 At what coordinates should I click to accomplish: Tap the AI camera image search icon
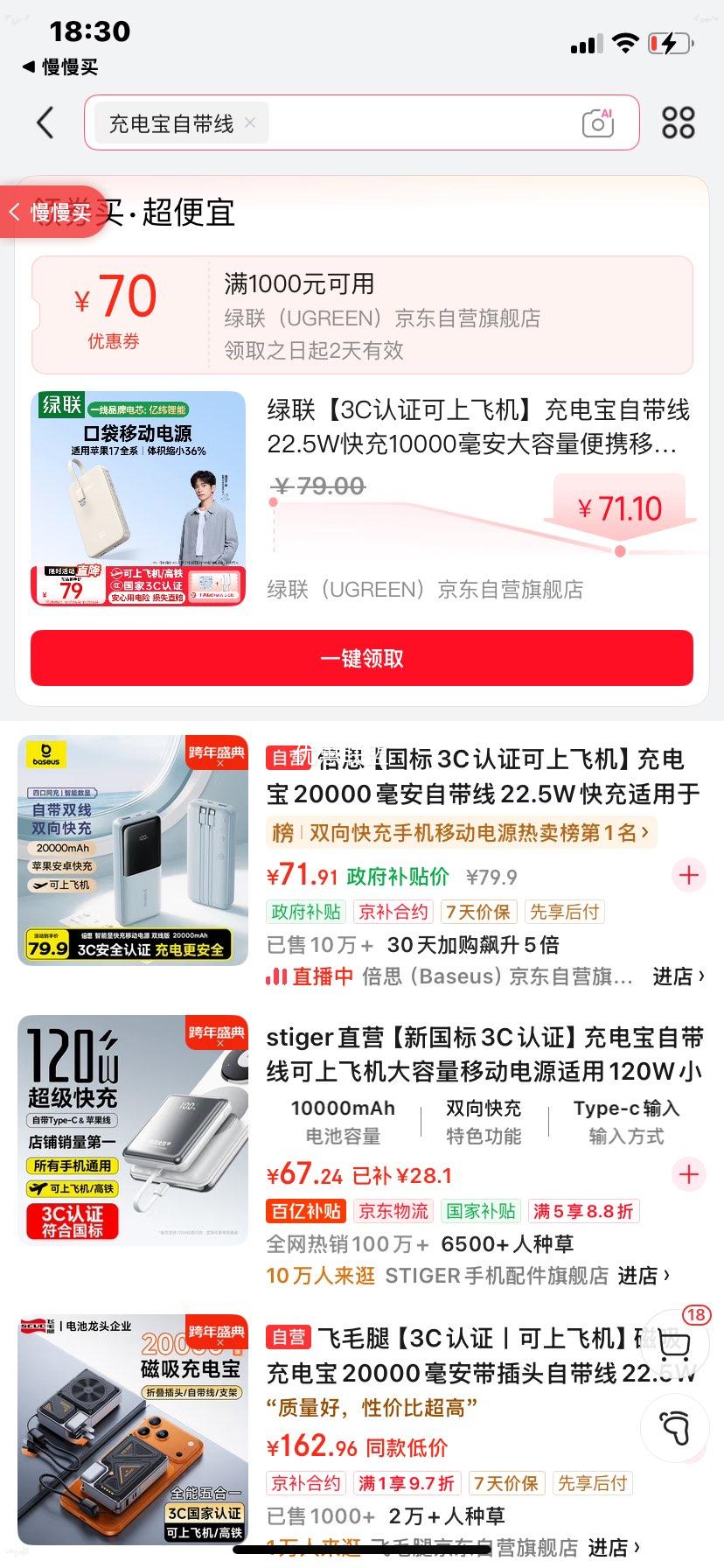(597, 124)
